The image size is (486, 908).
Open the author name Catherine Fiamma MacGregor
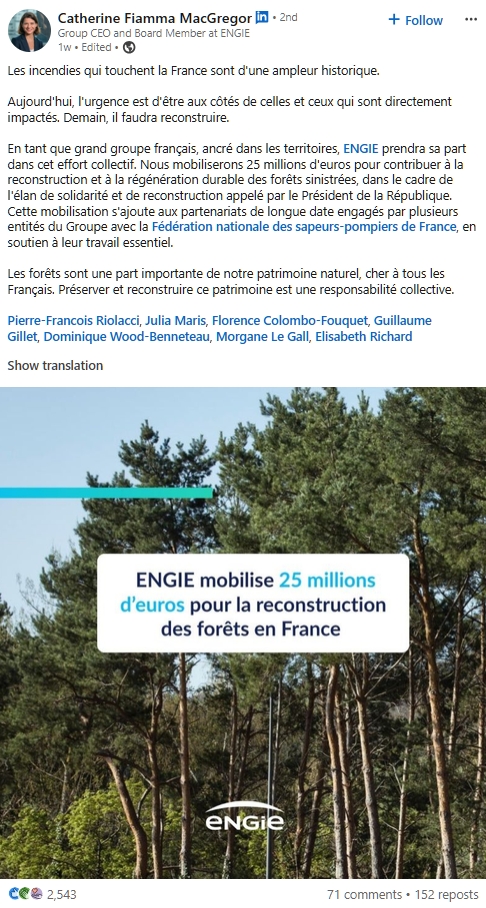click(155, 18)
